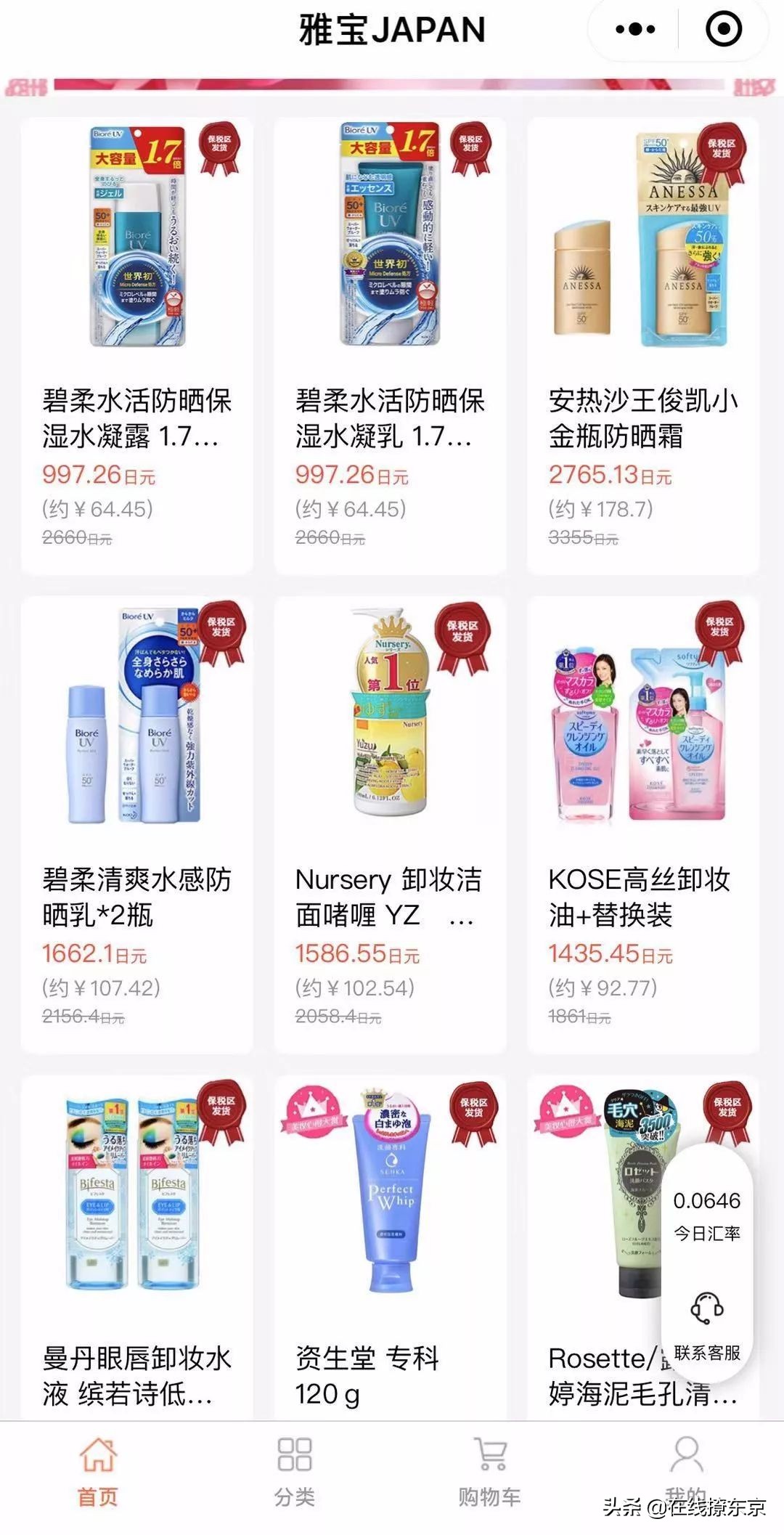Screen dimensions: 784x1535
Task: Open 碧柔水活防晒保湿水凝乳 product card
Action: point(390,346)
